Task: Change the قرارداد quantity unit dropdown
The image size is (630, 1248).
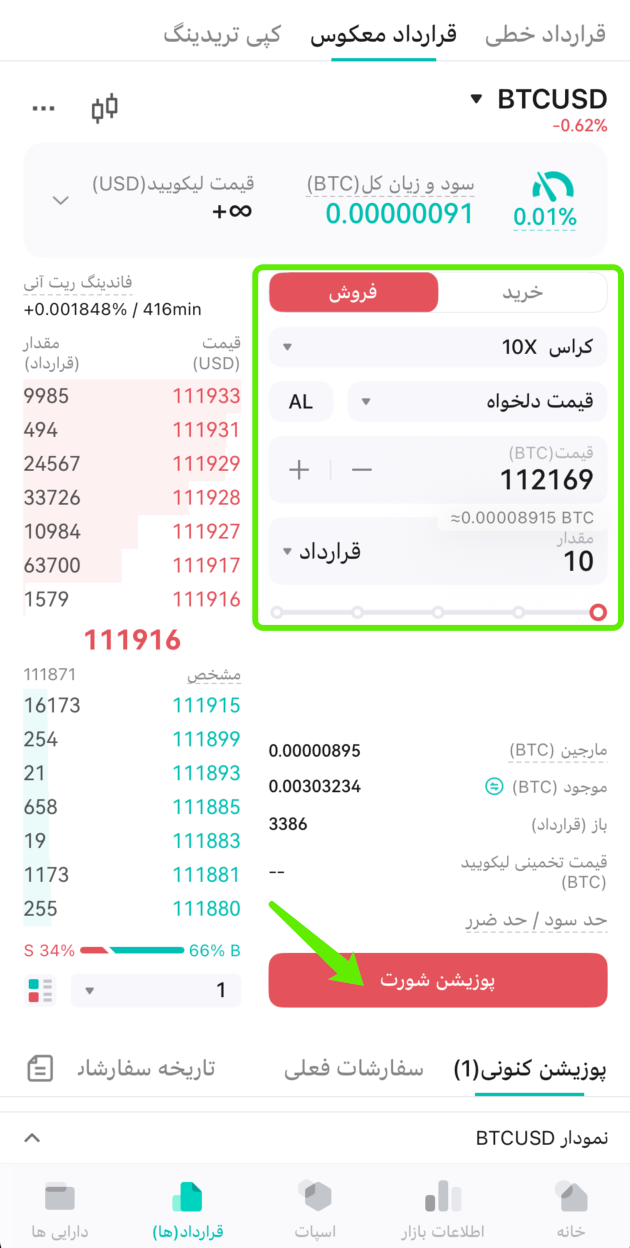Action: (322, 551)
